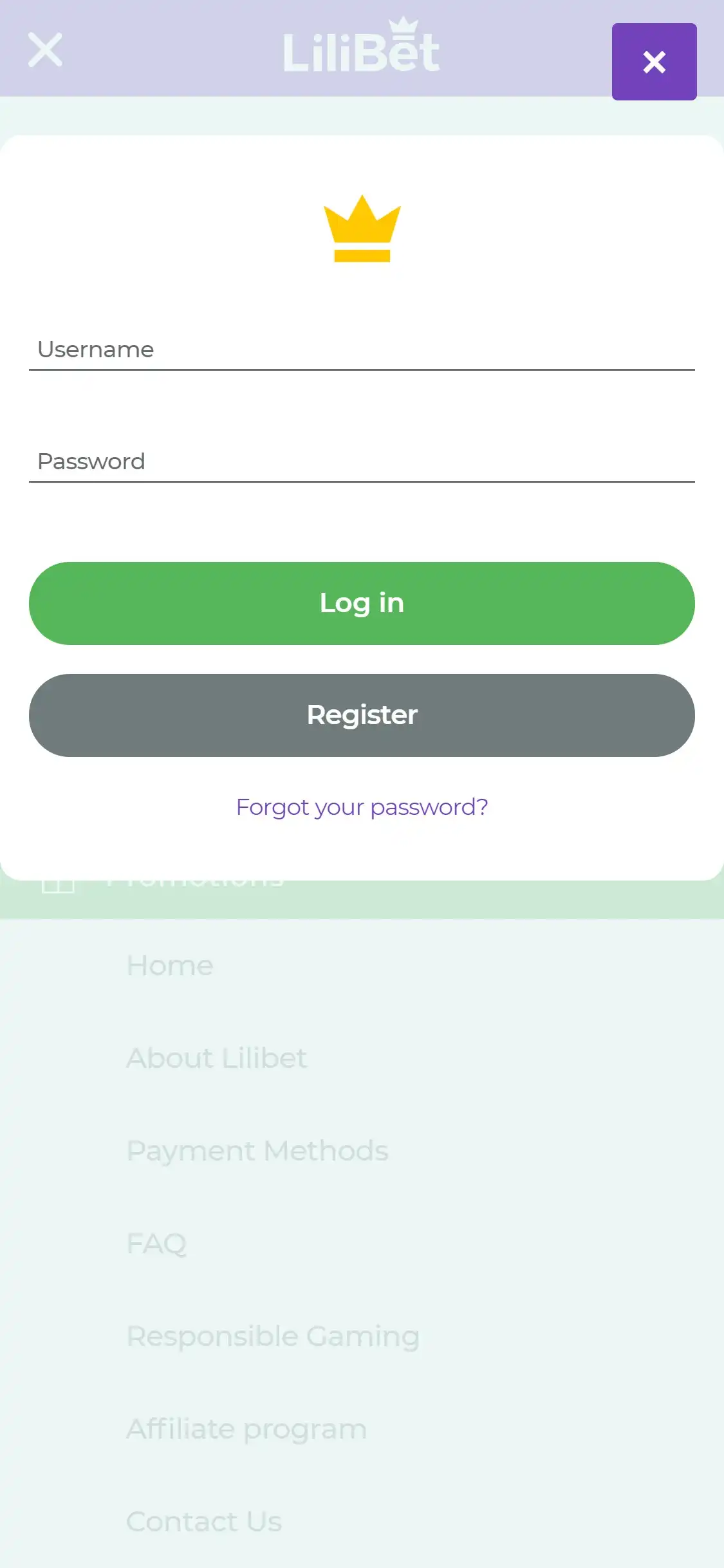Tap the green Log in button
The width and height of the screenshot is (724, 1568).
click(362, 603)
